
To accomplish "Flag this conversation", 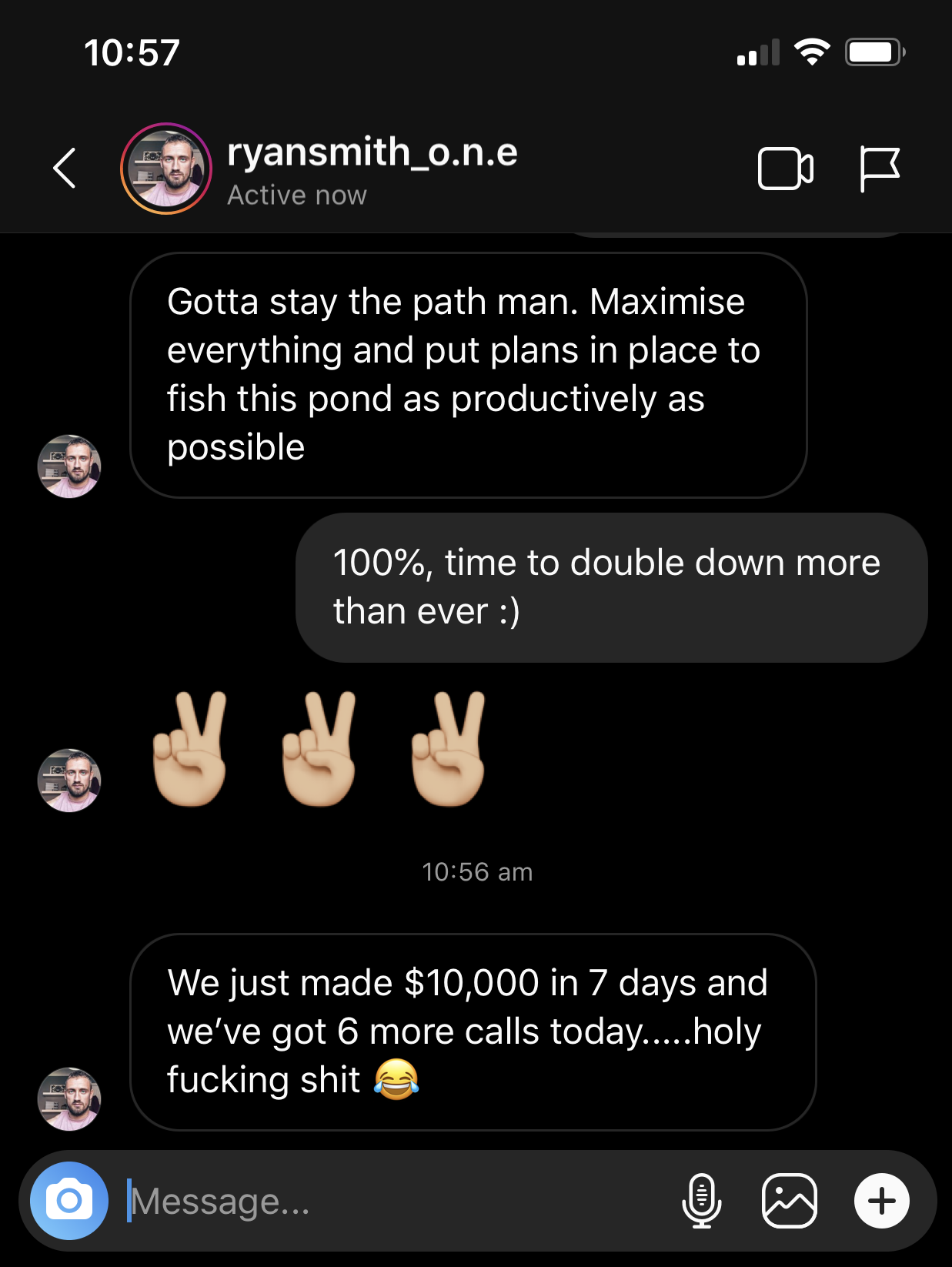I will point(879,169).
